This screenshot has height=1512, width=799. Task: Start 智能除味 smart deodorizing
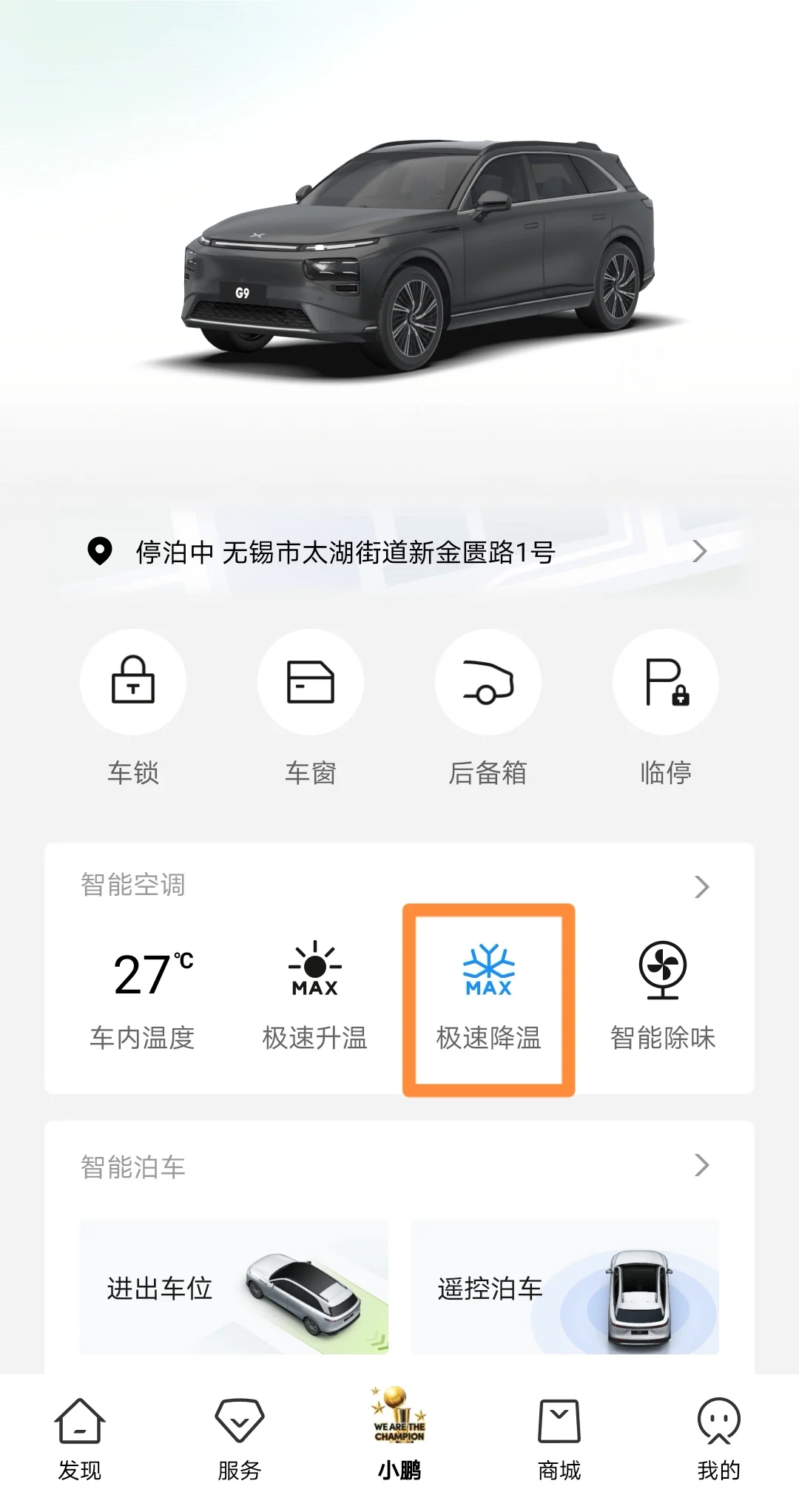pyautogui.click(x=663, y=999)
